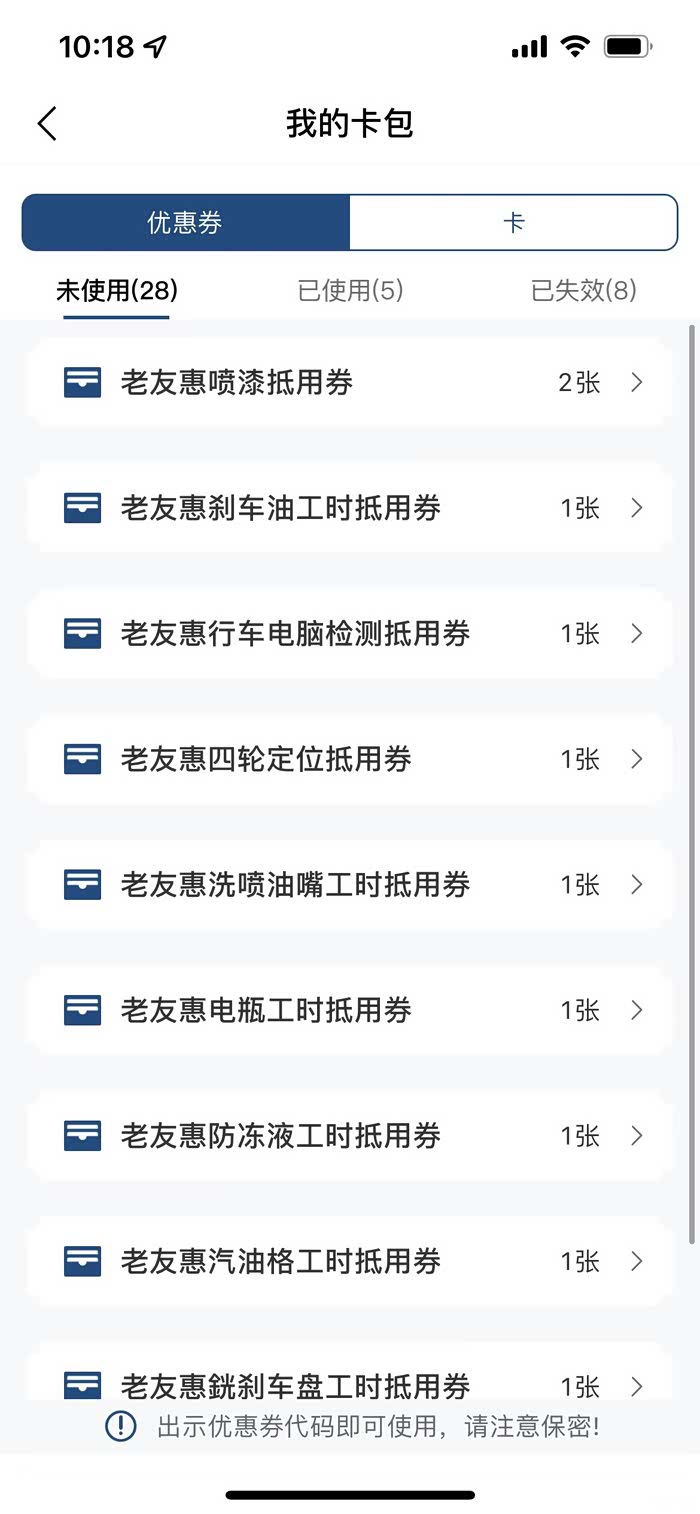Open 老友惠汽油格工时抵用券
700x1514 pixels.
pos(348,1261)
